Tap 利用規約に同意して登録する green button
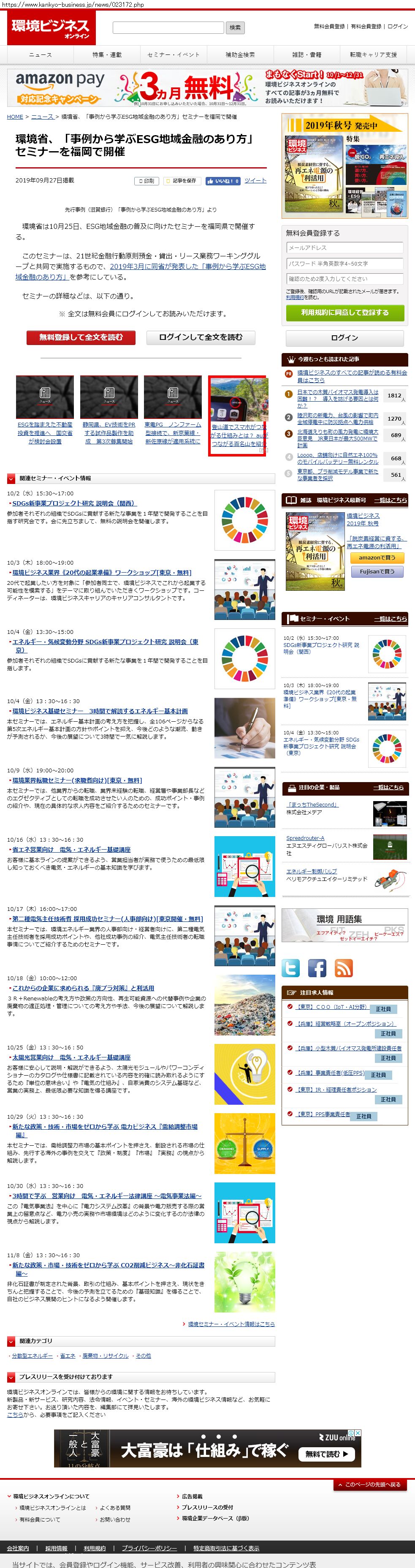Screen dimensions: 415x1568 [344, 312]
